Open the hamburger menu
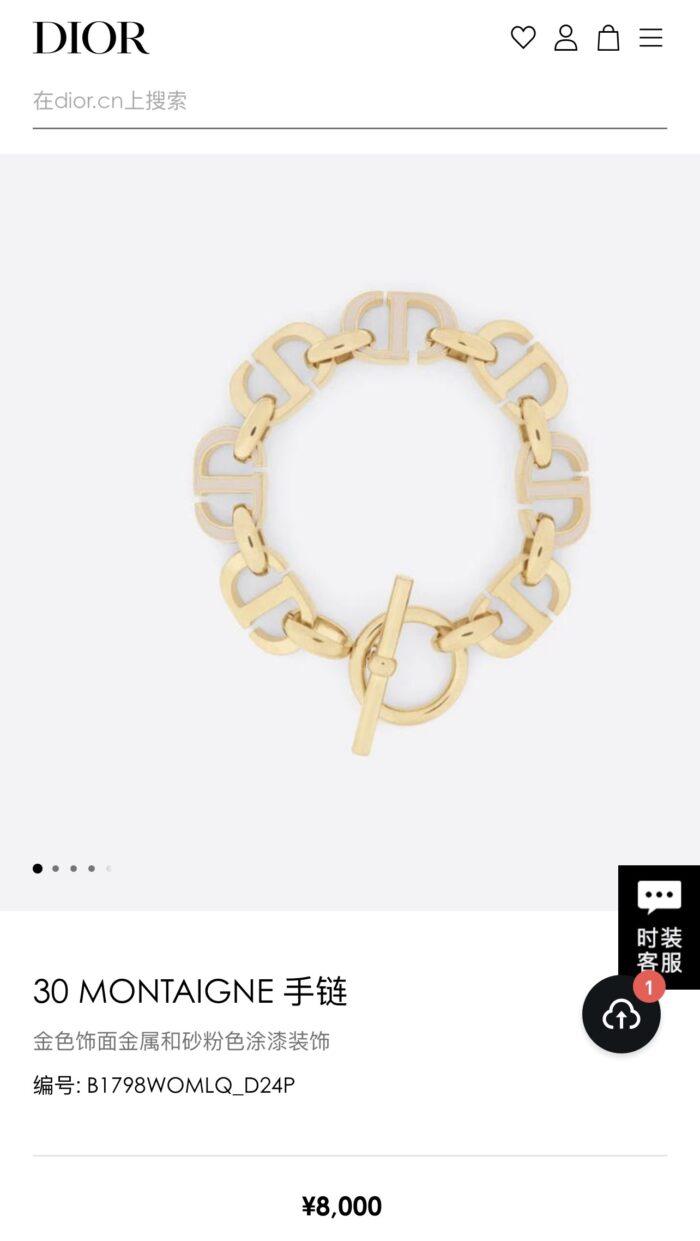This screenshot has height=1241, width=700. coord(651,38)
